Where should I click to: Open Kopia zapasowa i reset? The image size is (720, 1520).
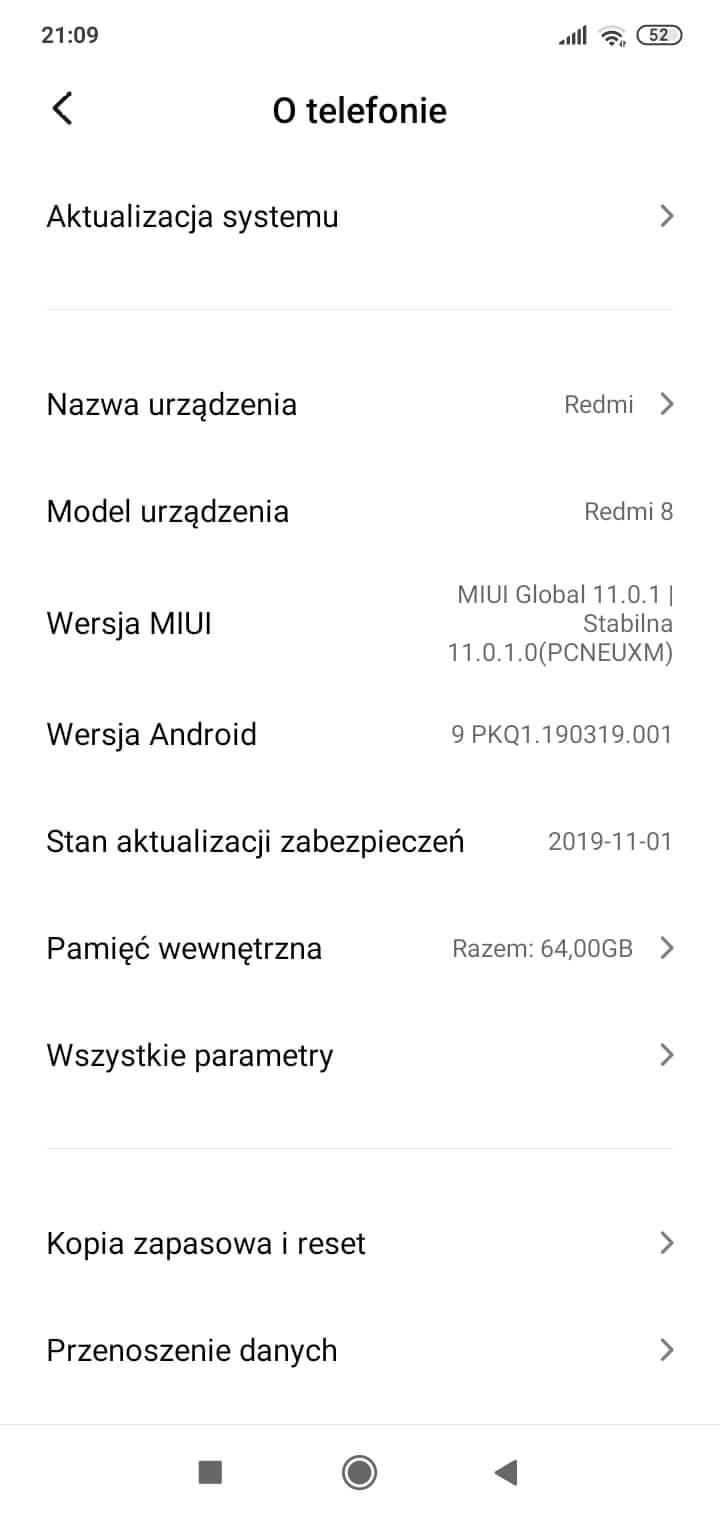(360, 1243)
